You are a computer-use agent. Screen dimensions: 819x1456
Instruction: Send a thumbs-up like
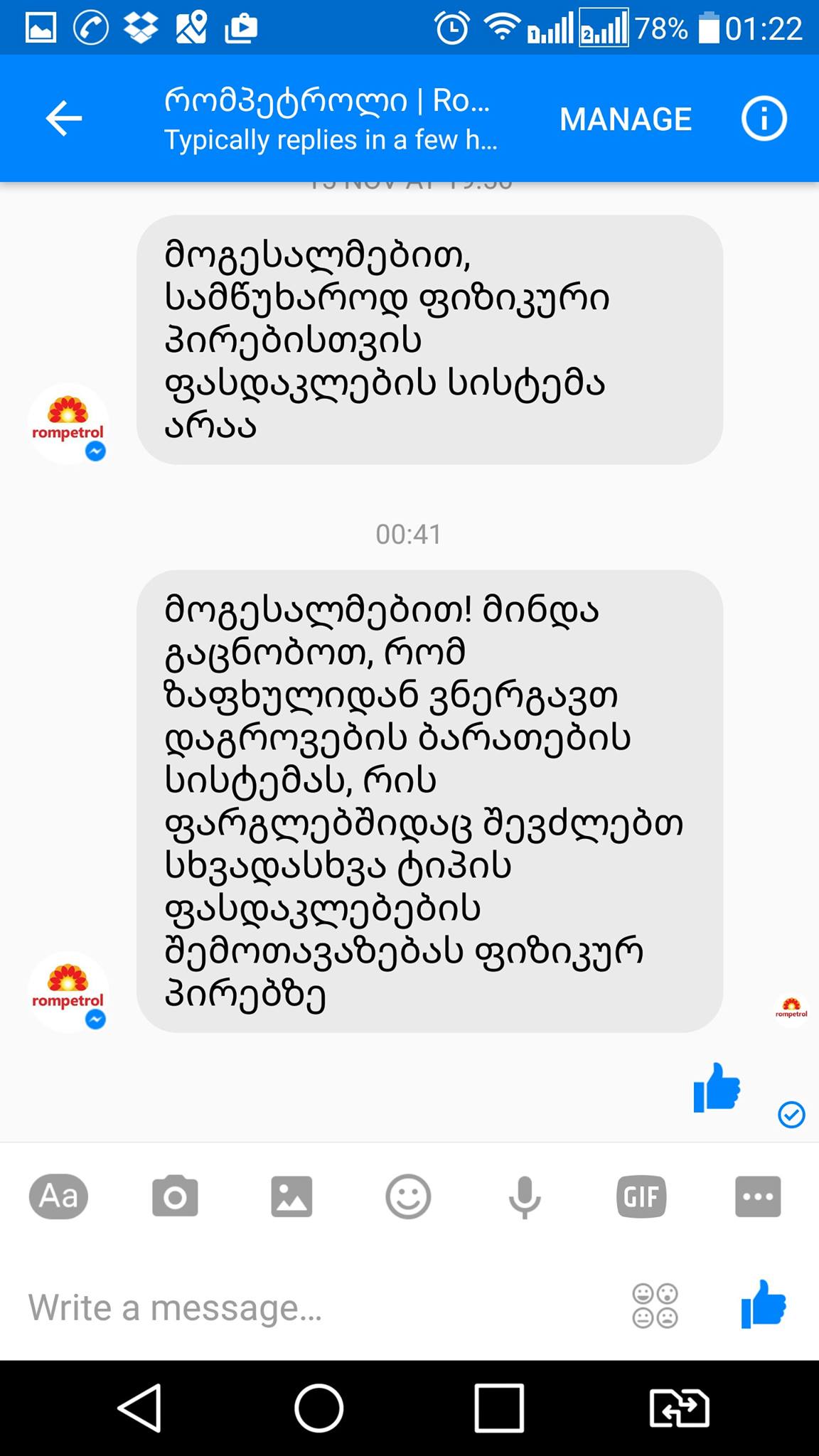click(x=764, y=1305)
